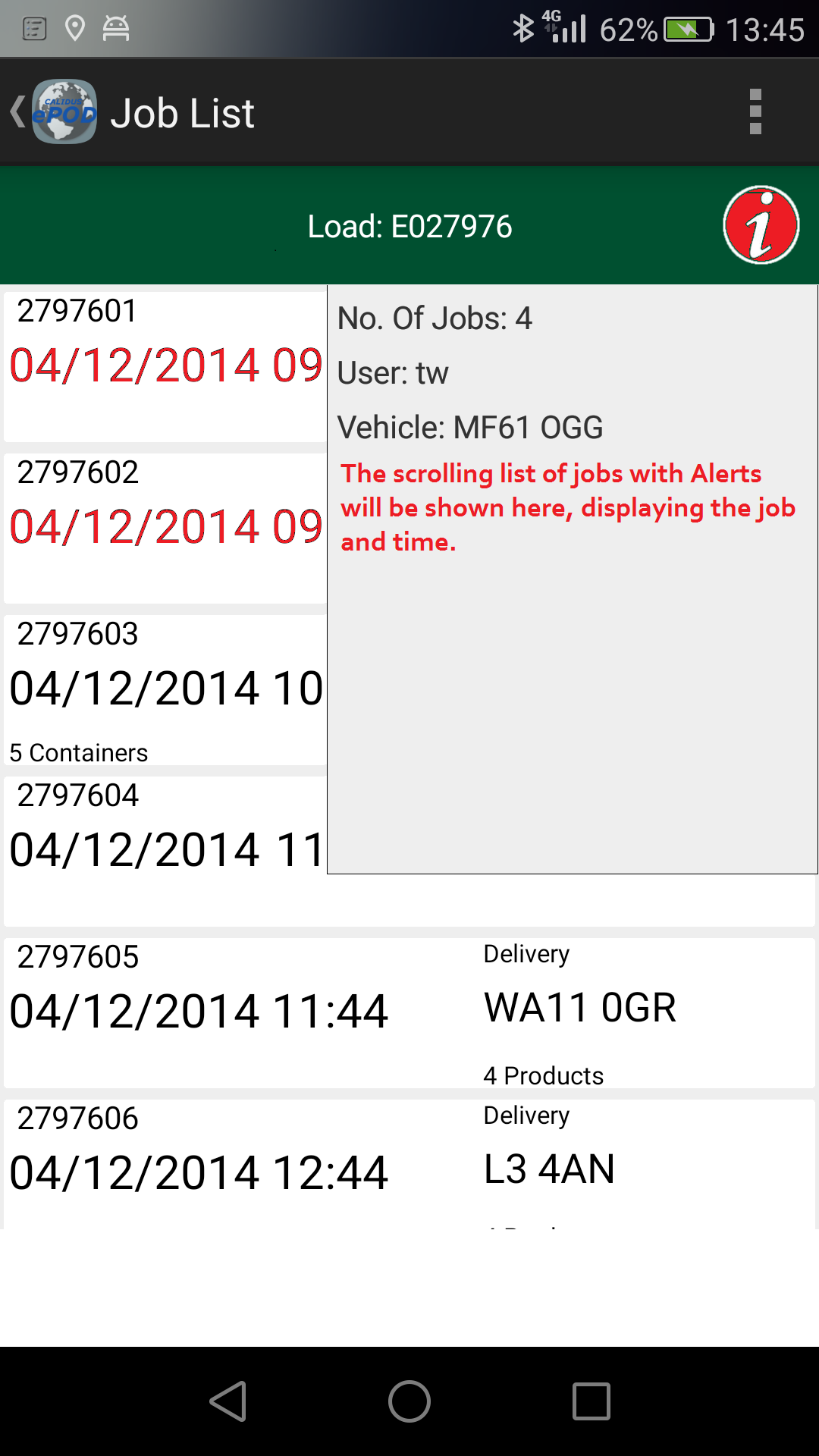Tap the red load information icon
Image resolution: width=819 pixels, height=1456 pixels.
pyautogui.click(x=761, y=225)
